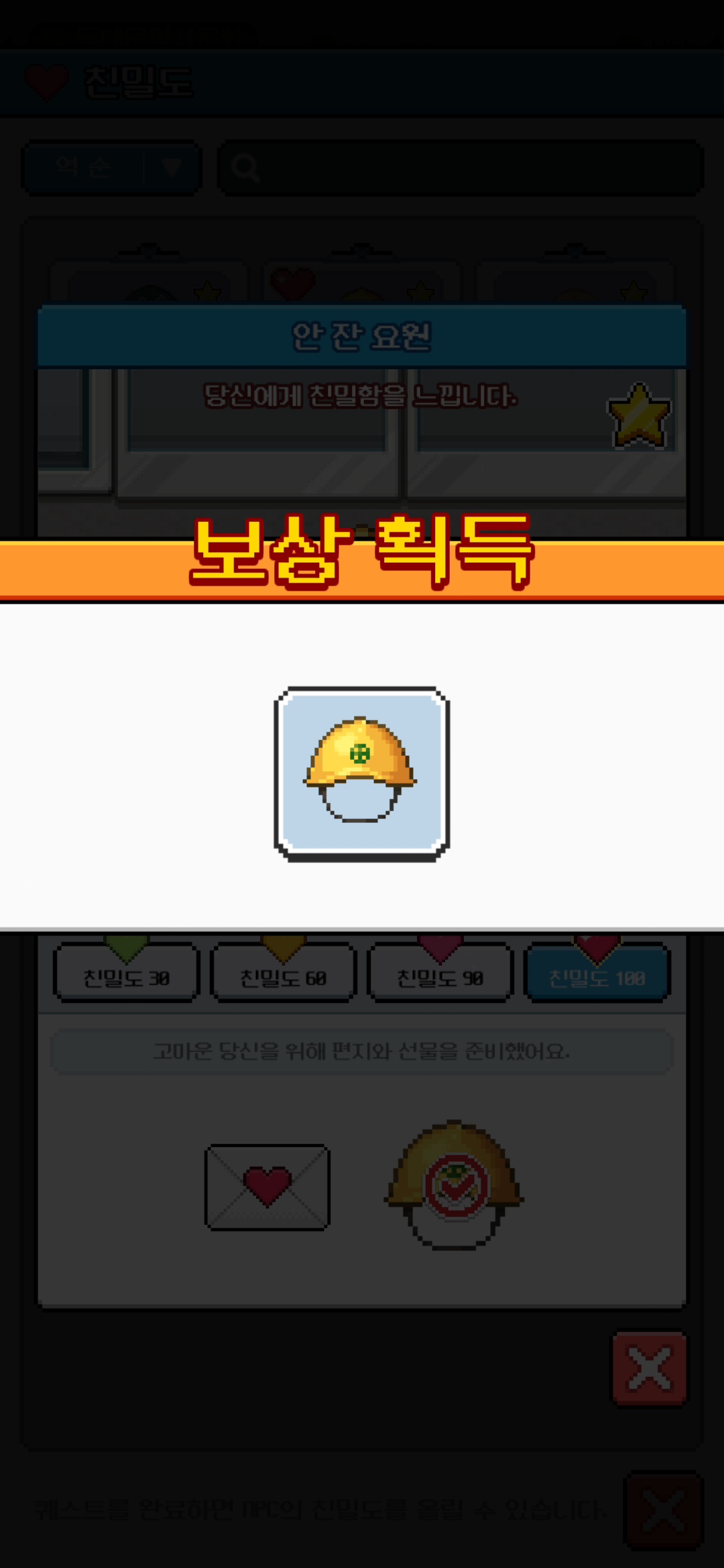Image resolution: width=724 pixels, height=1568 pixels.
Task: Tap the yellow helmet reward tile
Action: pos(361,774)
